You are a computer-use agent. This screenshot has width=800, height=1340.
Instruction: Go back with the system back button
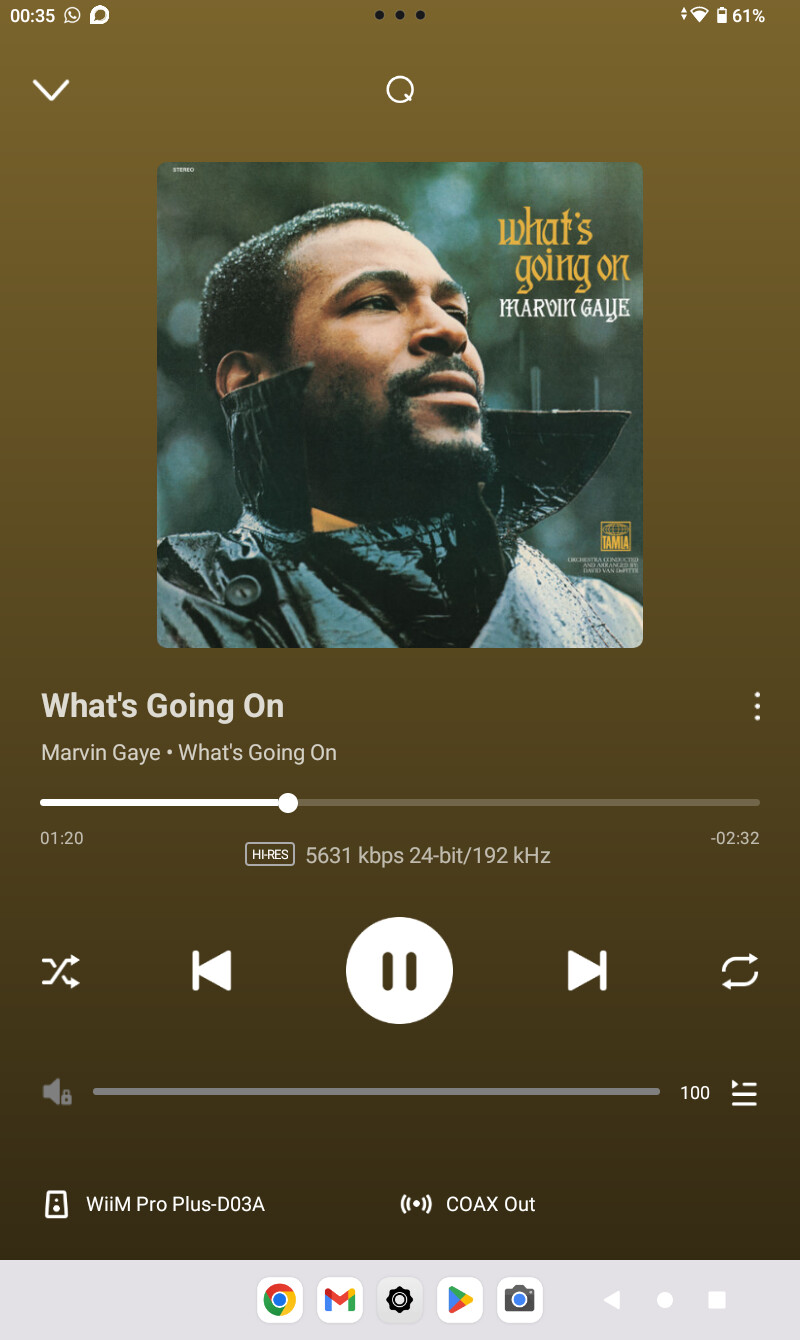pyautogui.click(x=612, y=1300)
